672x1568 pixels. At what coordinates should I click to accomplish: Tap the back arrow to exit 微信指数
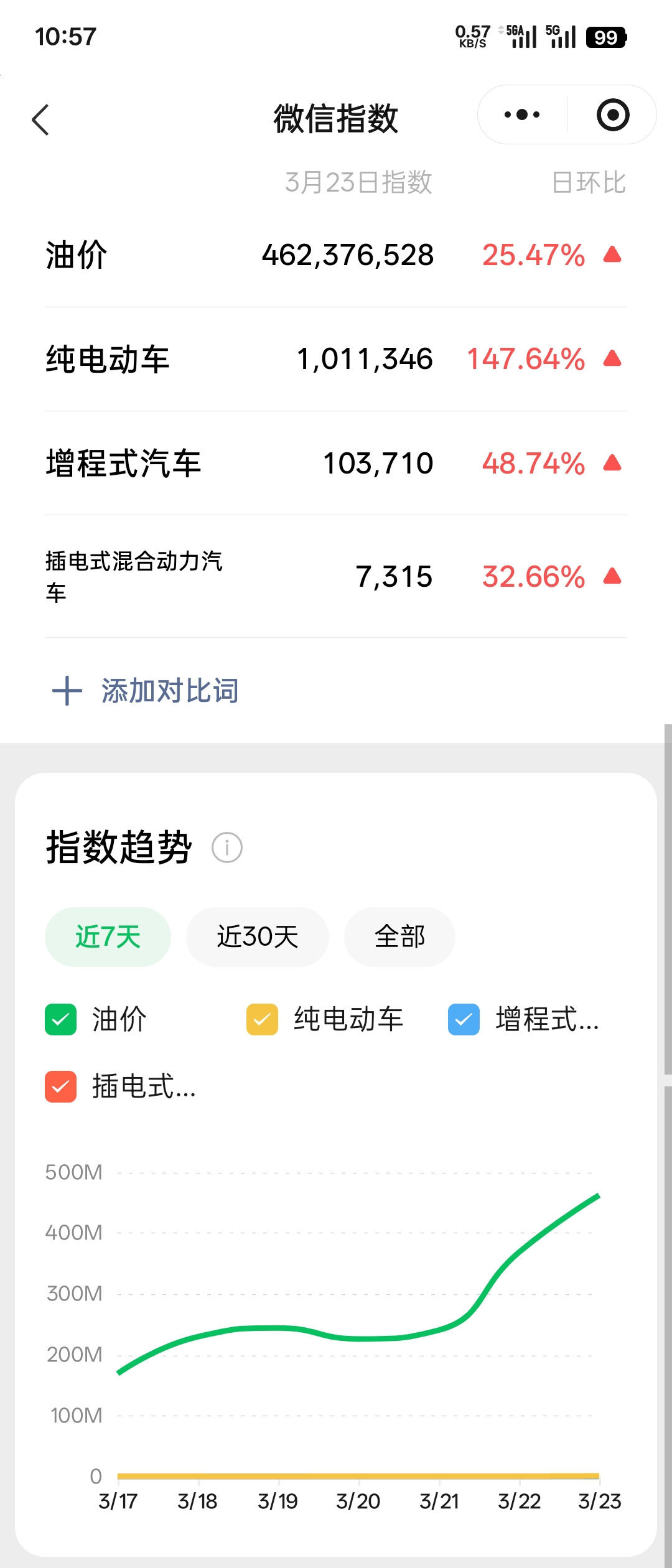coord(41,119)
